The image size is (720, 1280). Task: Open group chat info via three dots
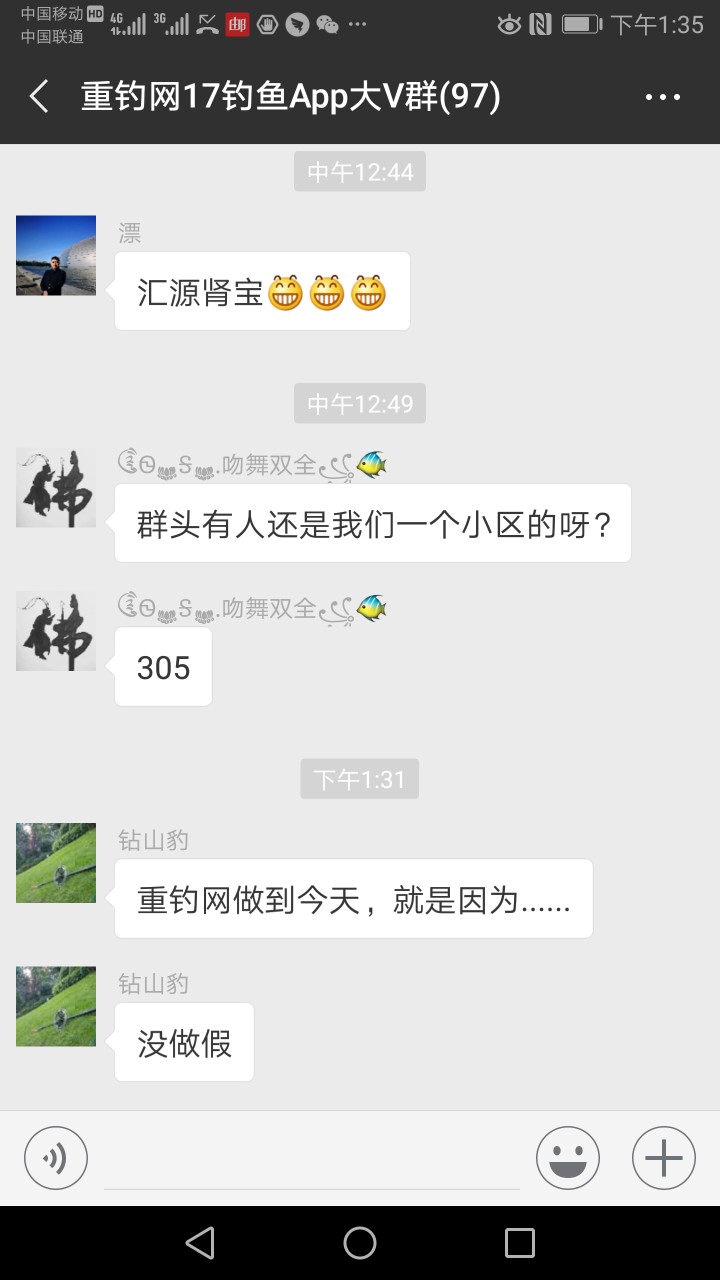tap(662, 97)
